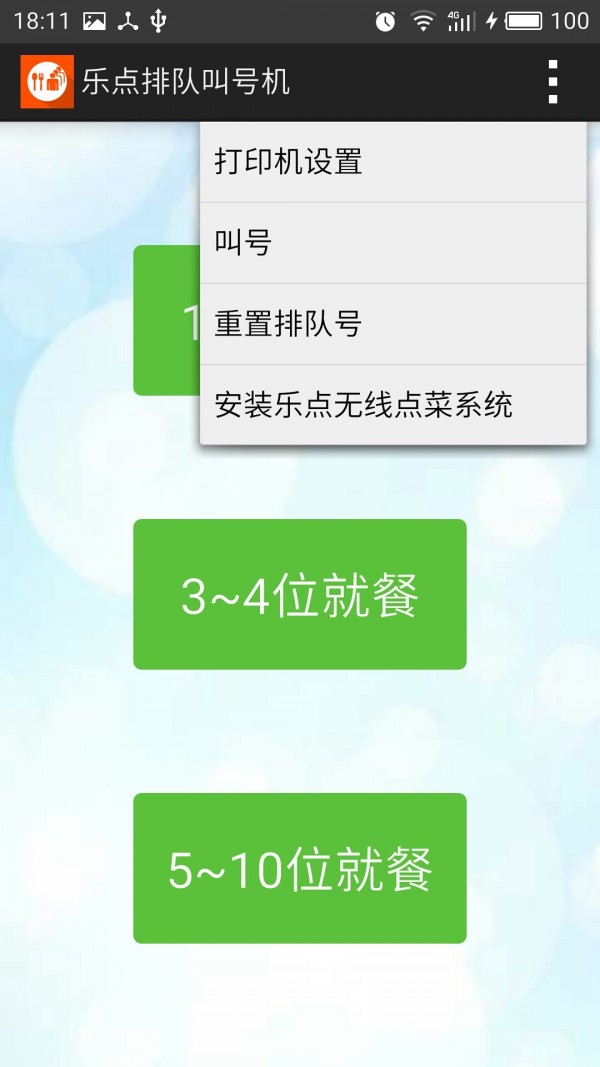This screenshot has width=600, height=1067.
Task: Select 叫号 from the menu
Action: click(392, 243)
